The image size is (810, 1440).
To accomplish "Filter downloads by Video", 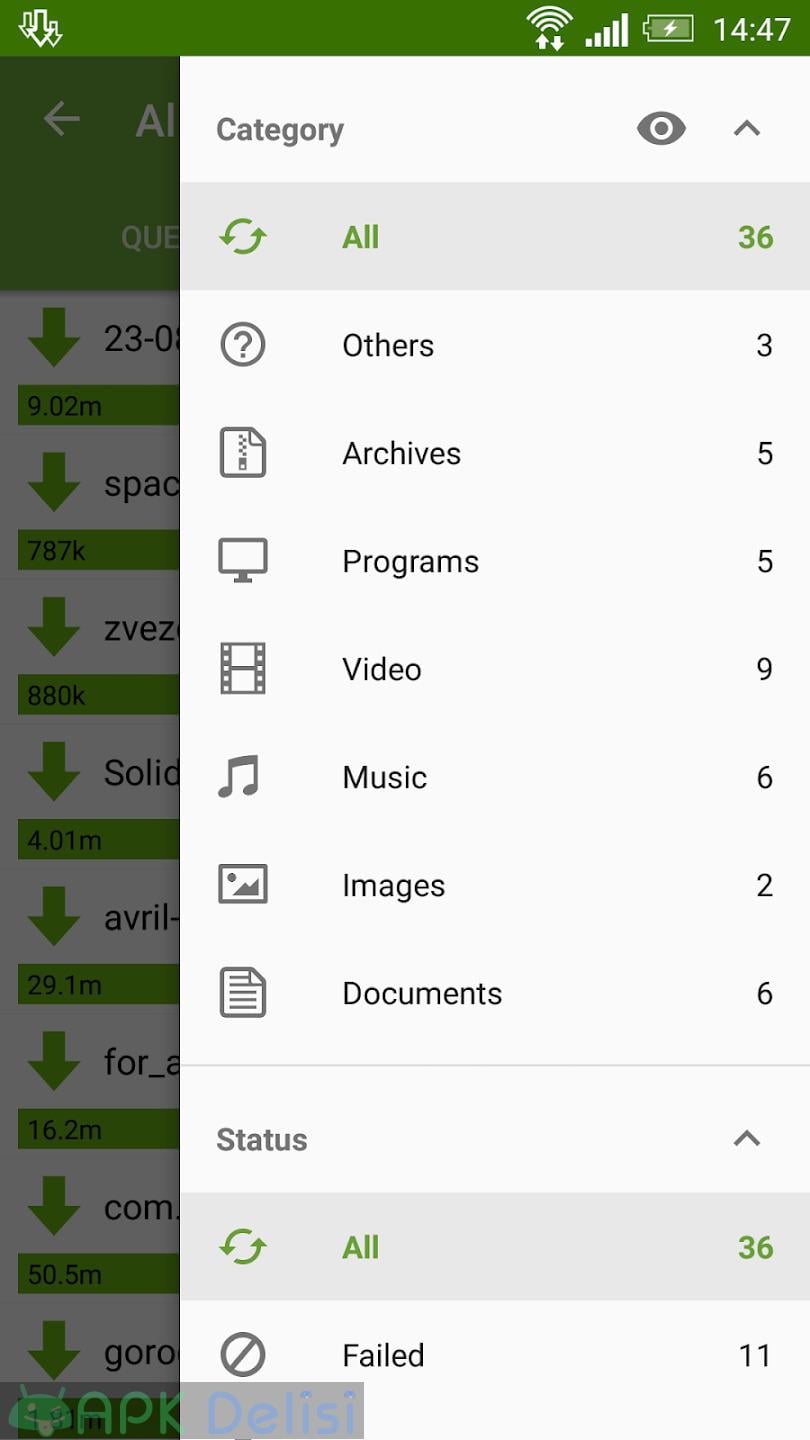I will click(x=494, y=669).
